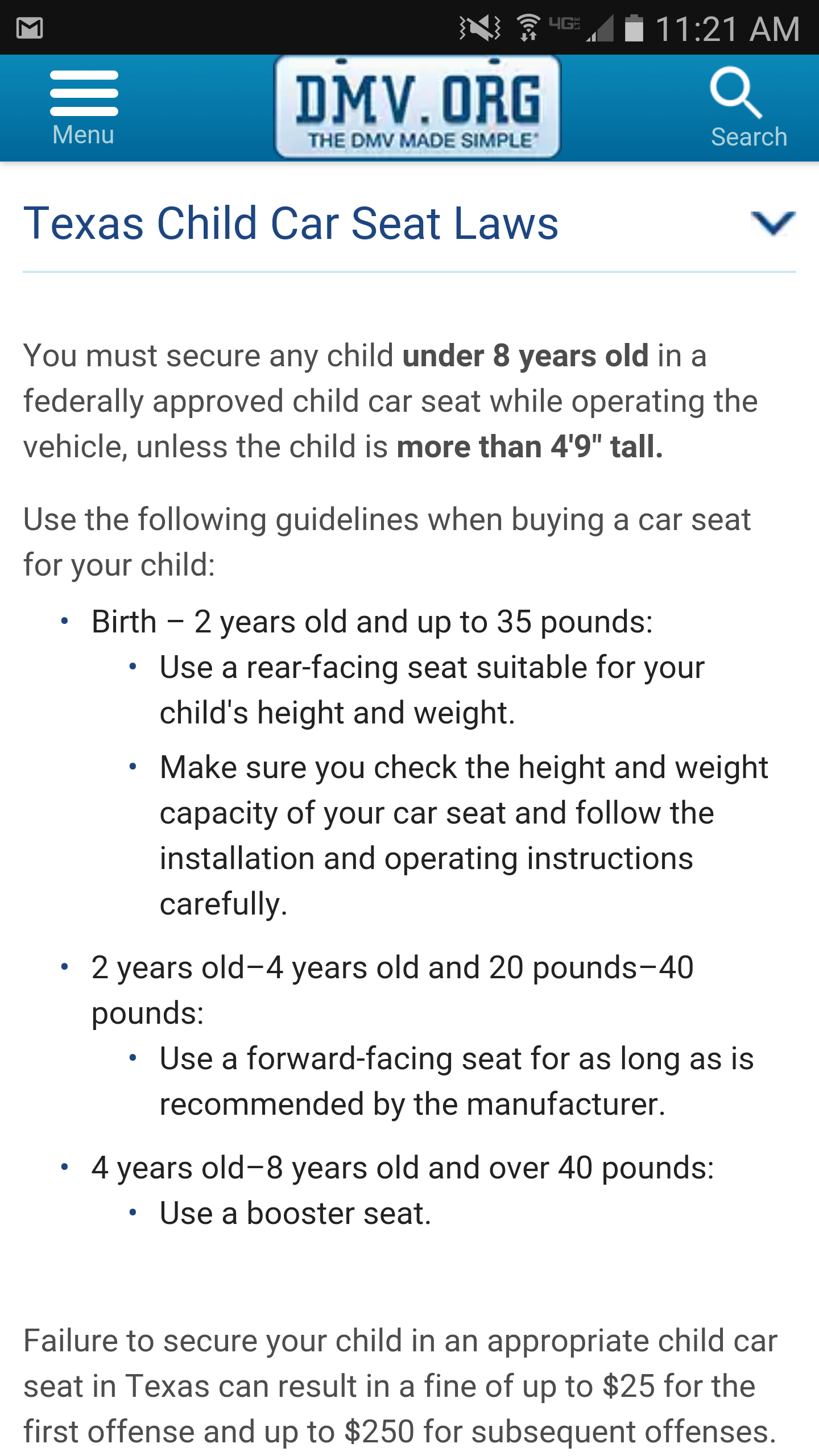This screenshot has height=1456, width=819.
Task: Collapse the Texas Child Car Seat Laws section
Action: point(773,223)
